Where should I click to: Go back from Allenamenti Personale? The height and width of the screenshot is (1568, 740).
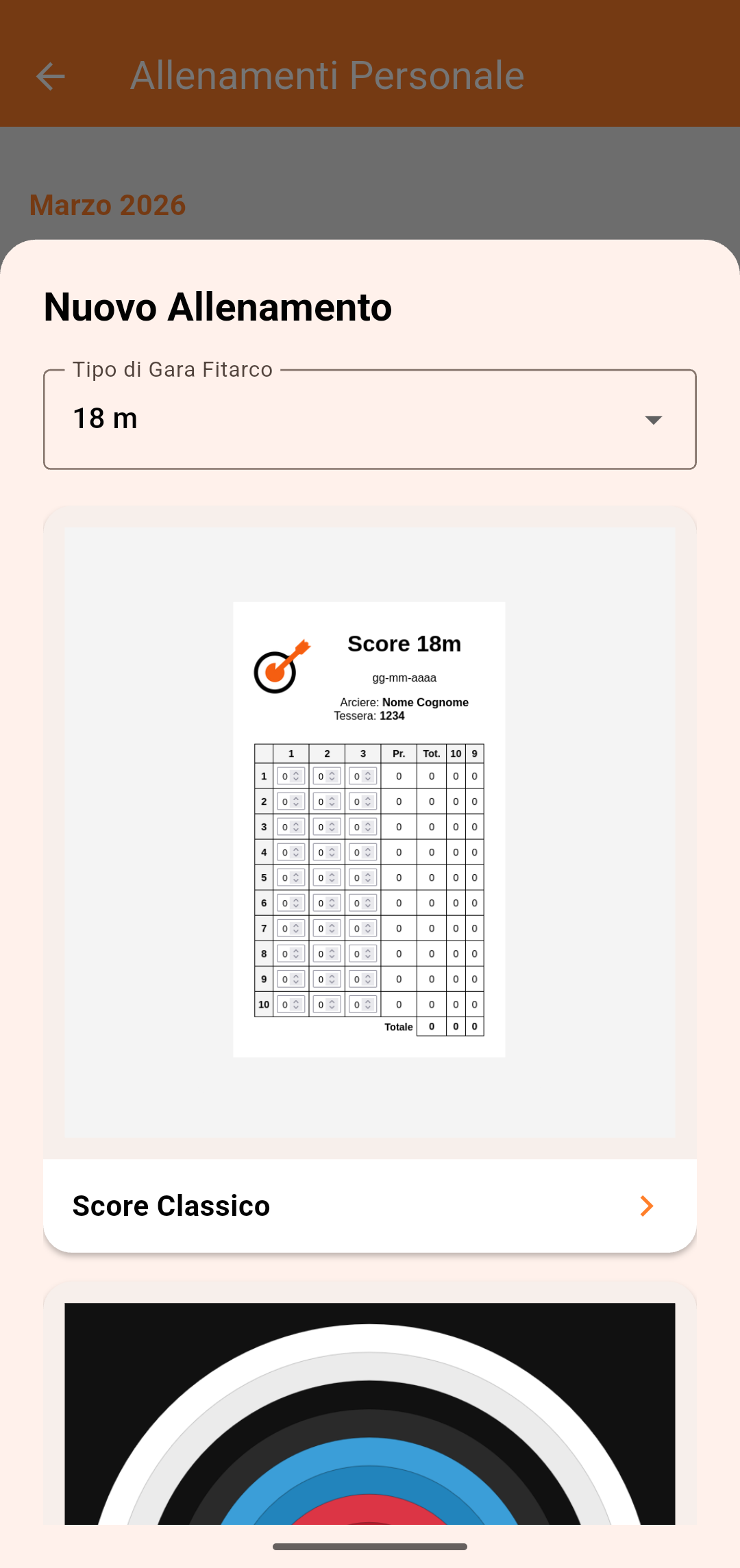51,76
